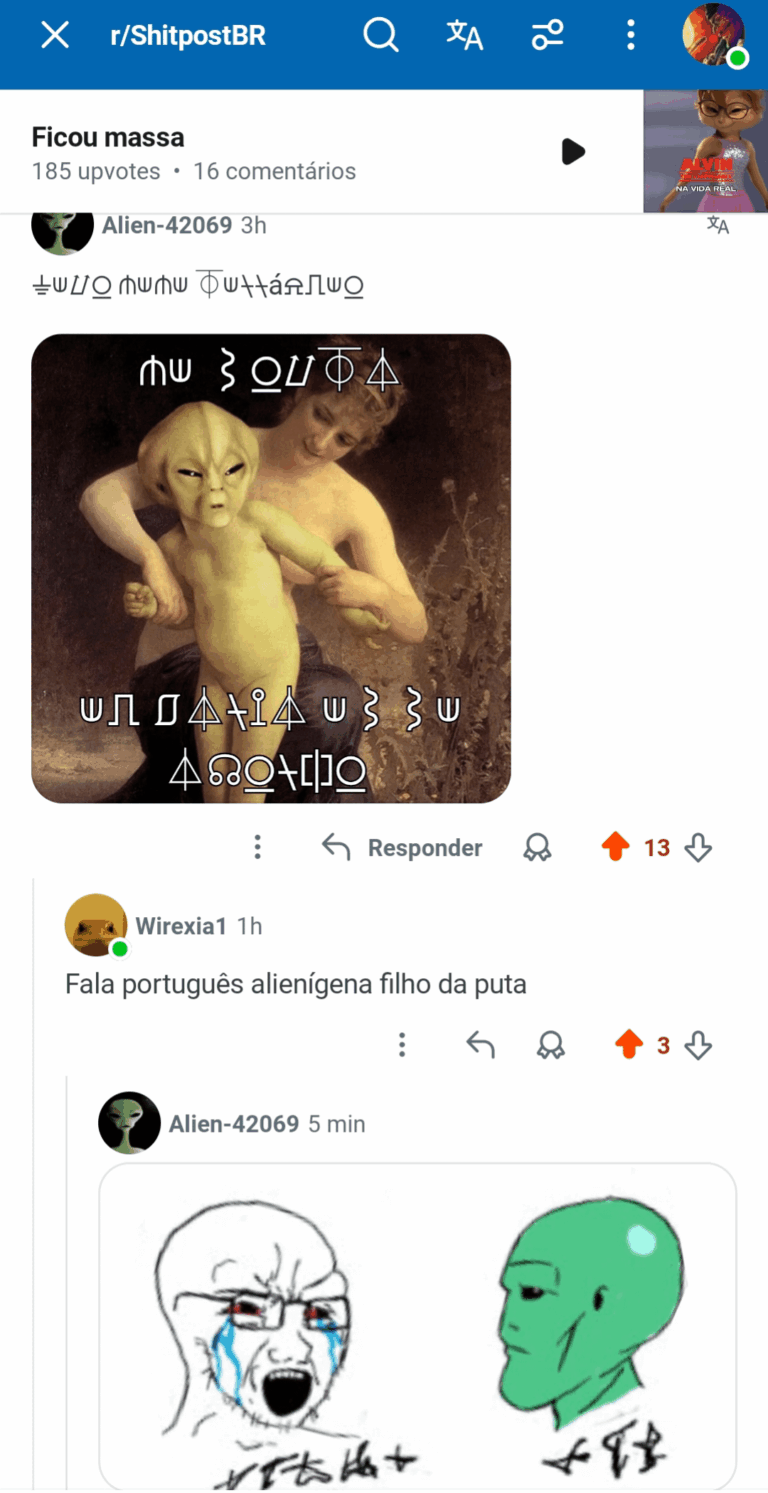Open options menu for Wirexia1's comment
The height and width of the screenshot is (1493, 768).
[402, 1046]
